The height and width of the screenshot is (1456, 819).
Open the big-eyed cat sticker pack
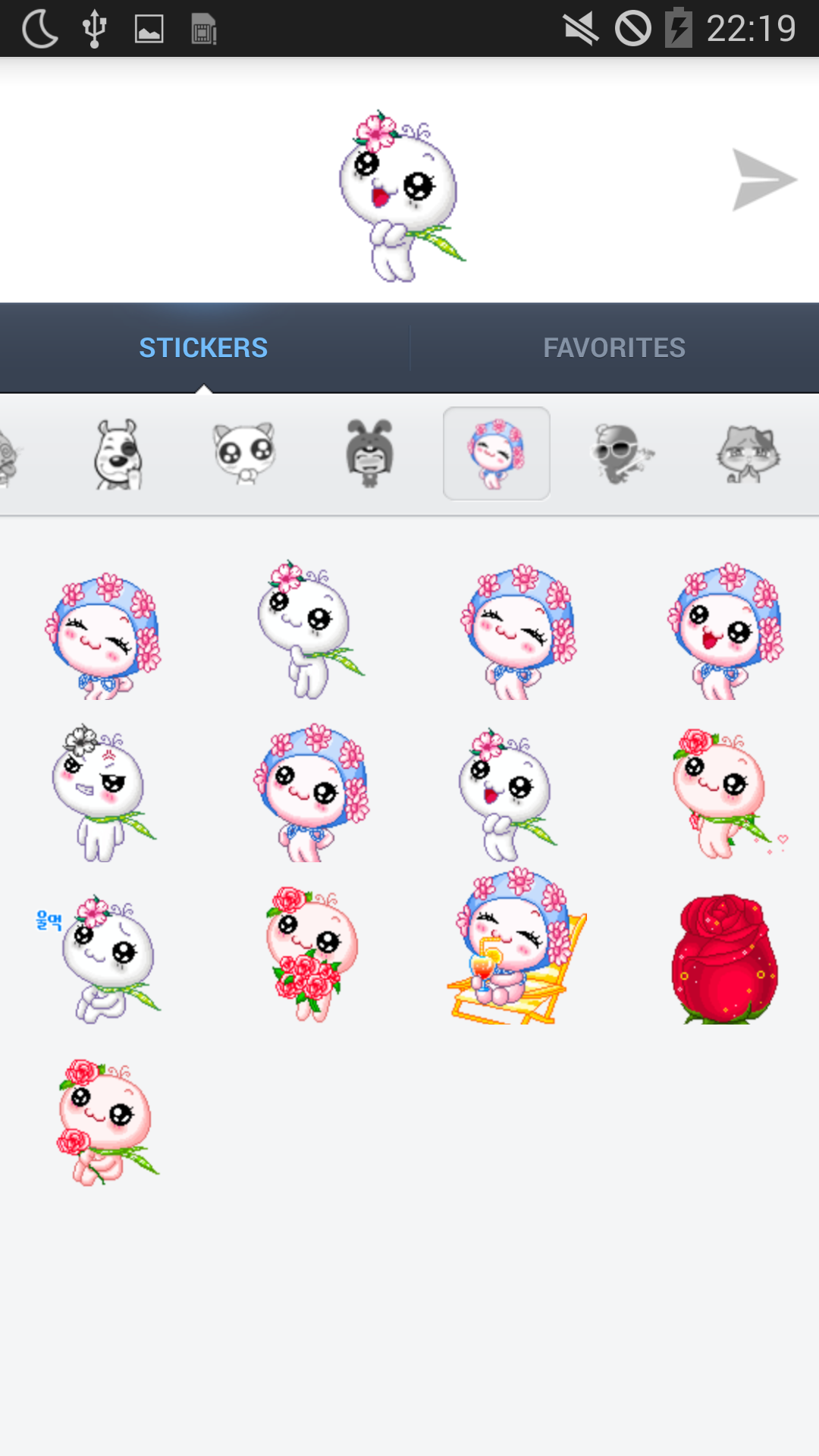244,454
